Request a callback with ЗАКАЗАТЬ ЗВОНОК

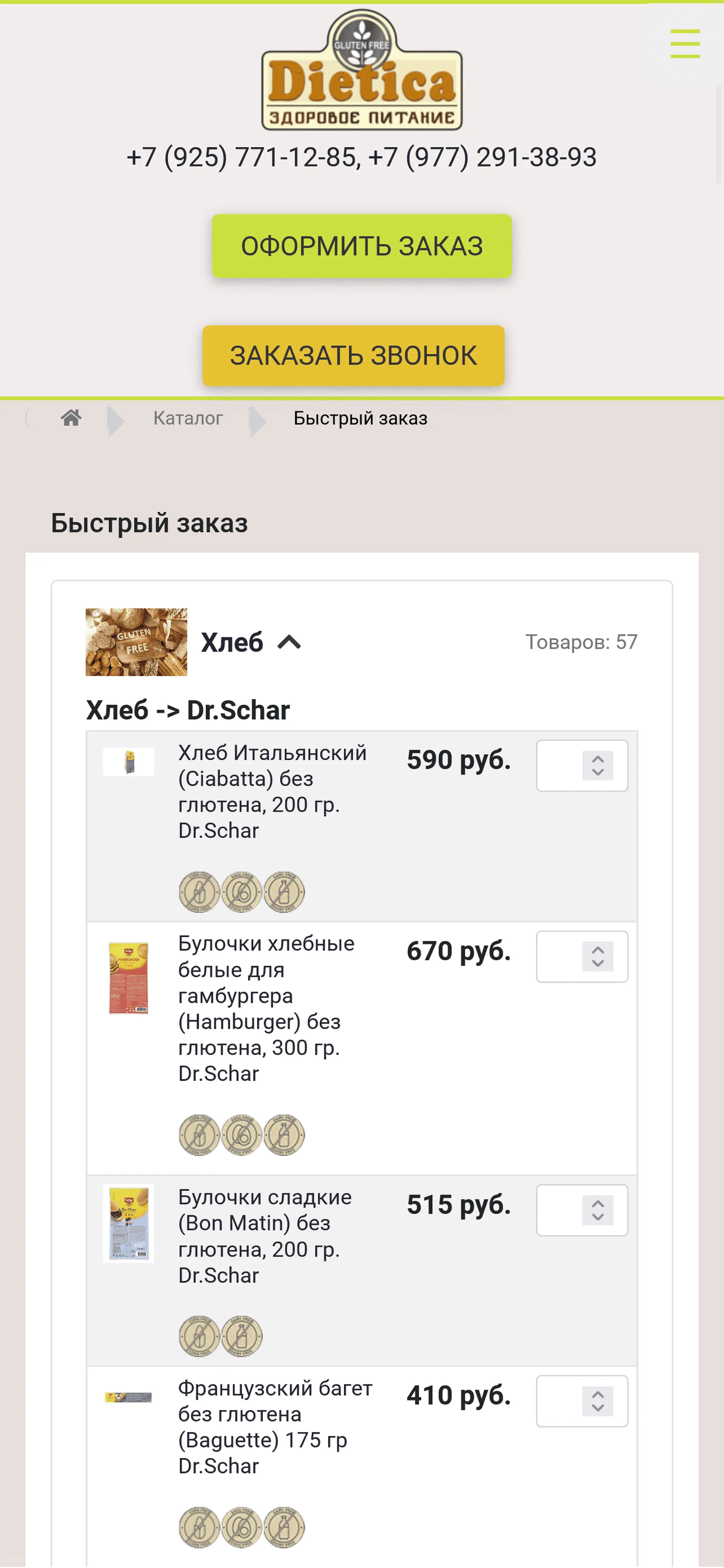(x=353, y=355)
